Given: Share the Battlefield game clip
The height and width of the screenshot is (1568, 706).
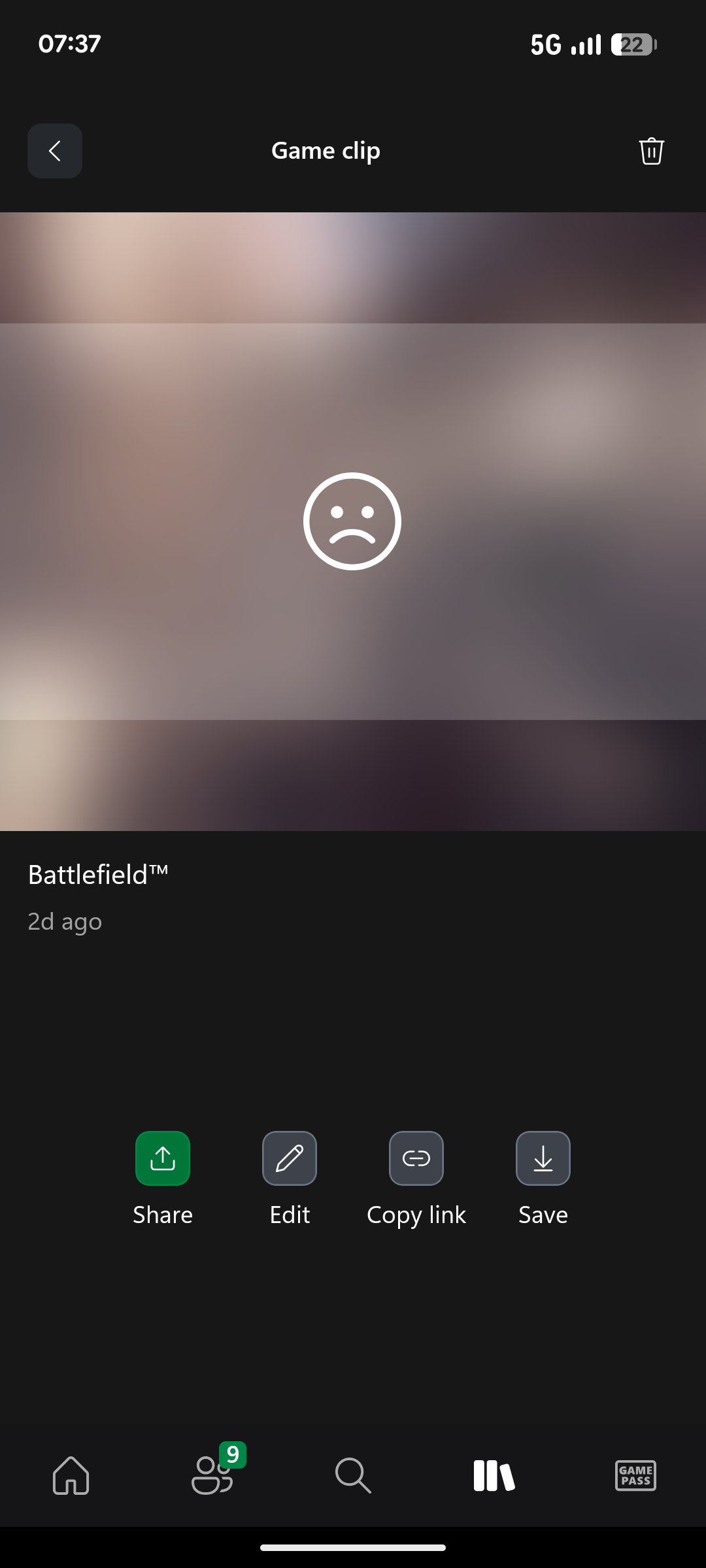Looking at the screenshot, I should [x=163, y=1158].
